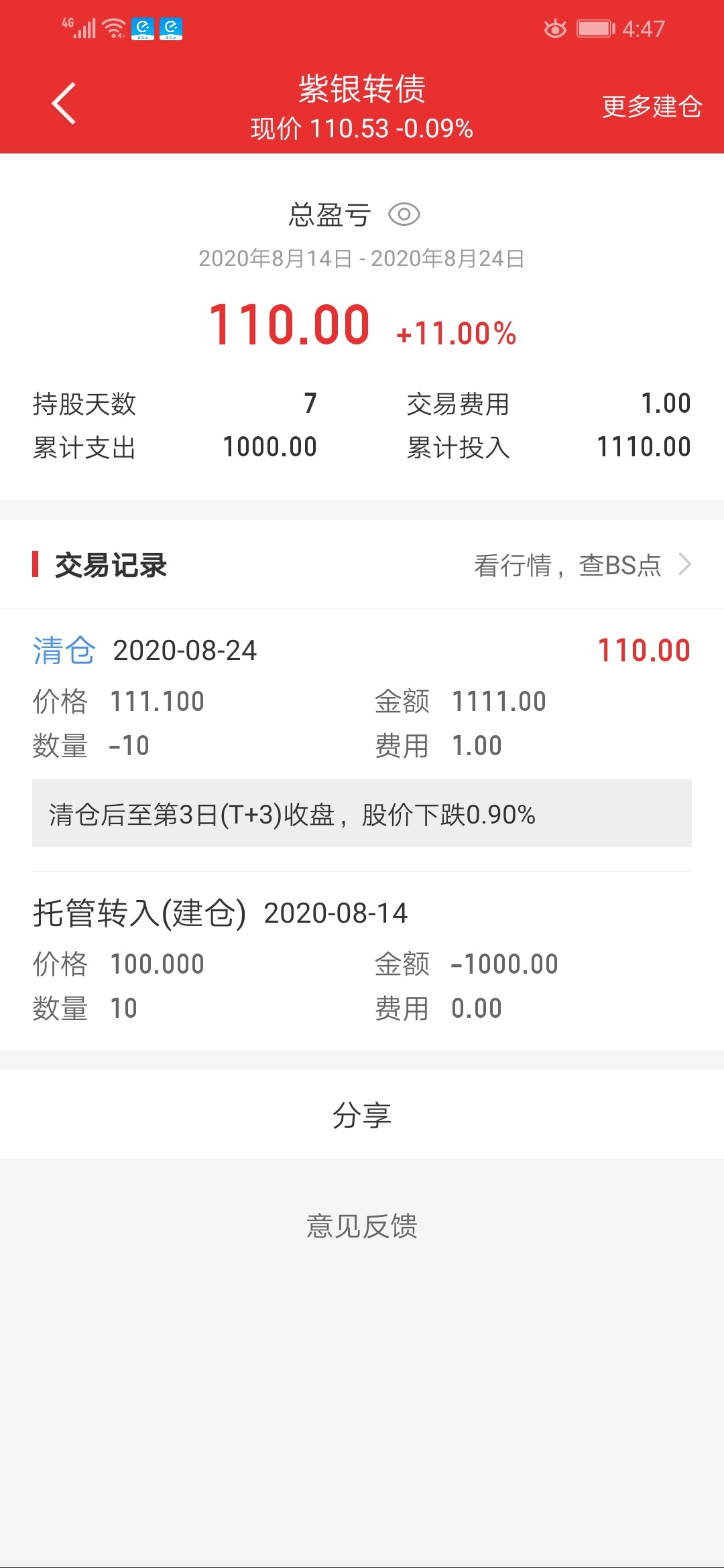Open 意见反馈 feedback link
Viewport: 724px width, 1568px height.
pos(362,1226)
